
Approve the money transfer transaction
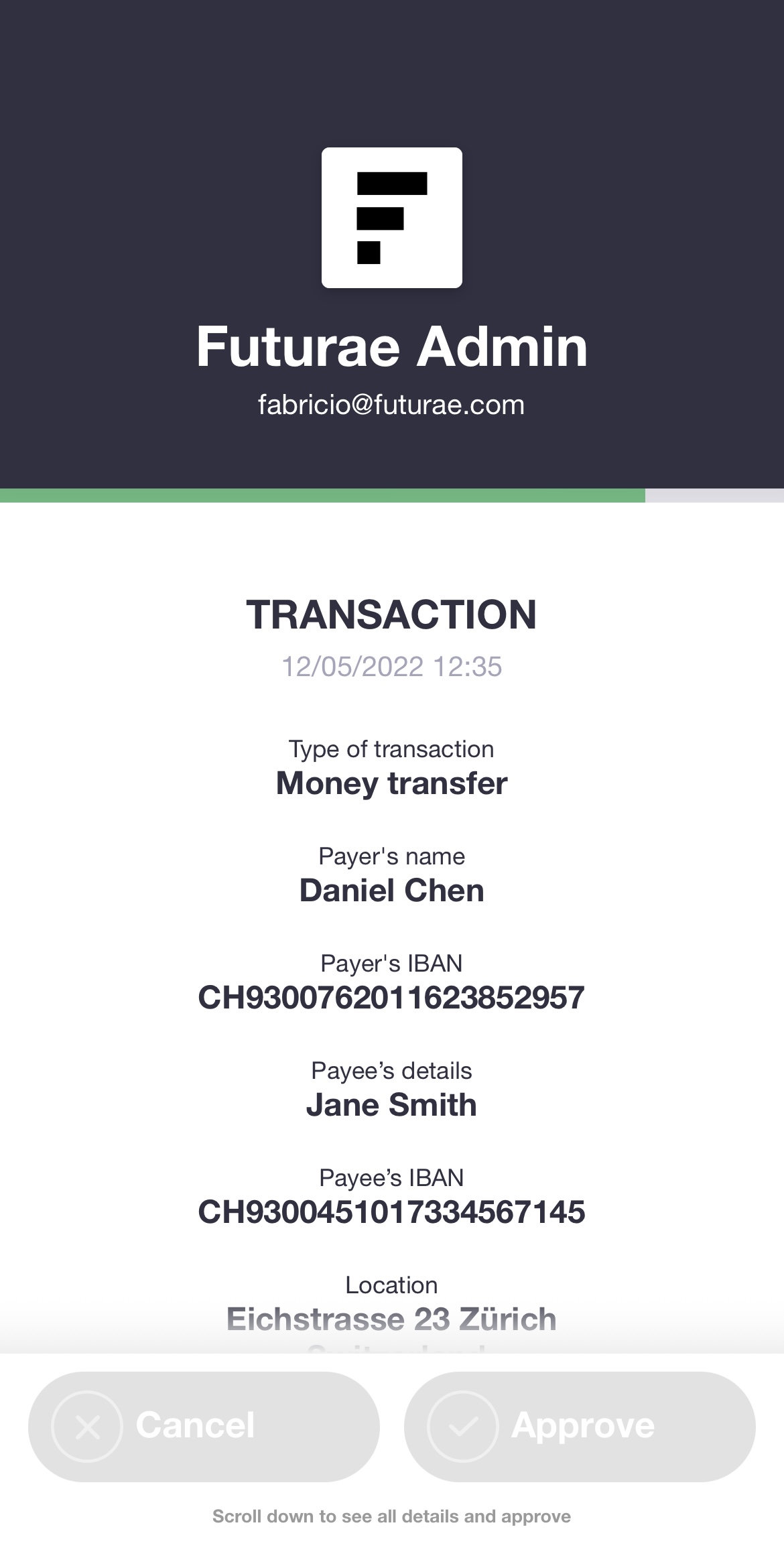(x=580, y=1426)
